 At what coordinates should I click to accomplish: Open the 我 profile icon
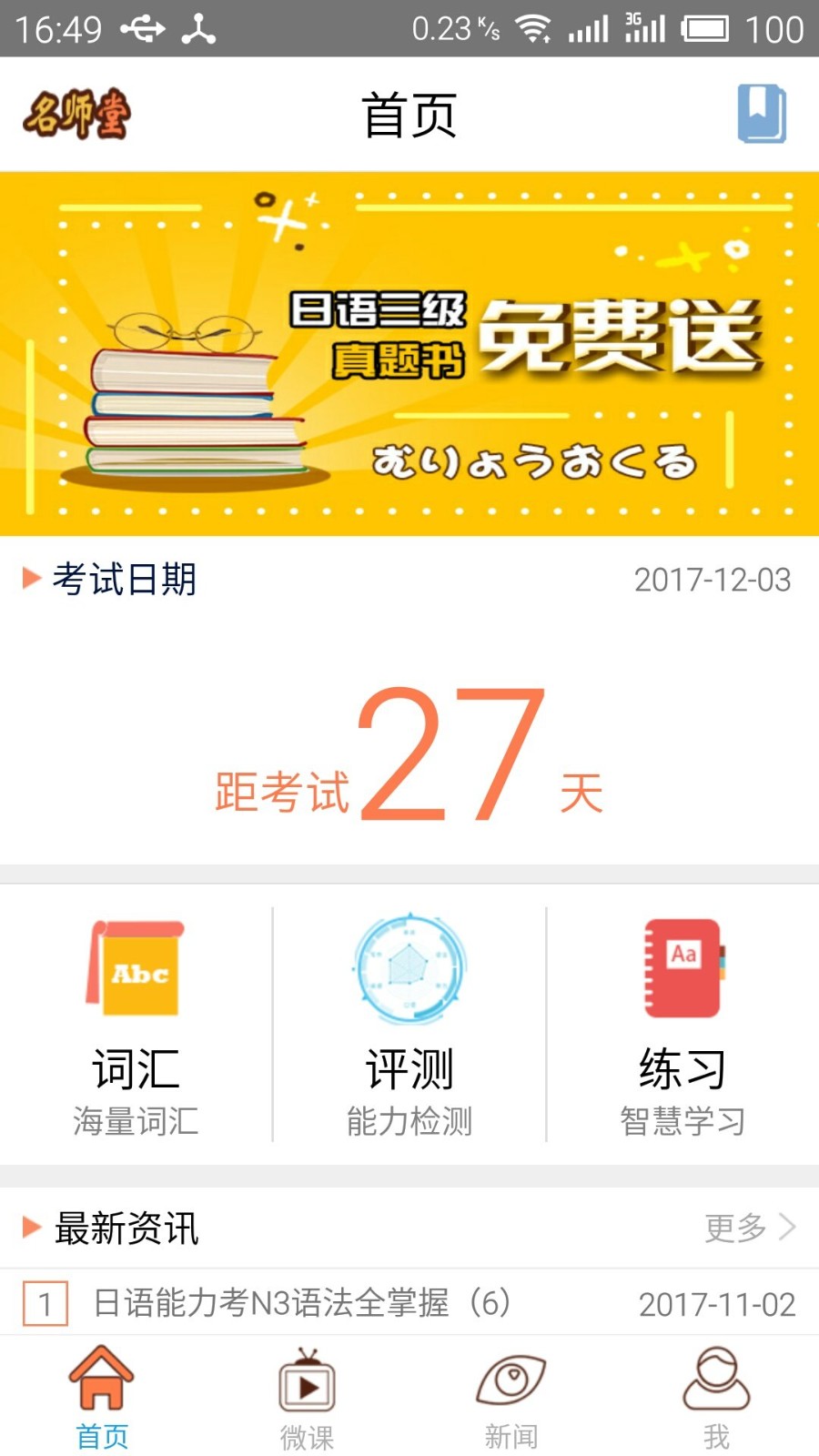pyautogui.click(x=716, y=1383)
